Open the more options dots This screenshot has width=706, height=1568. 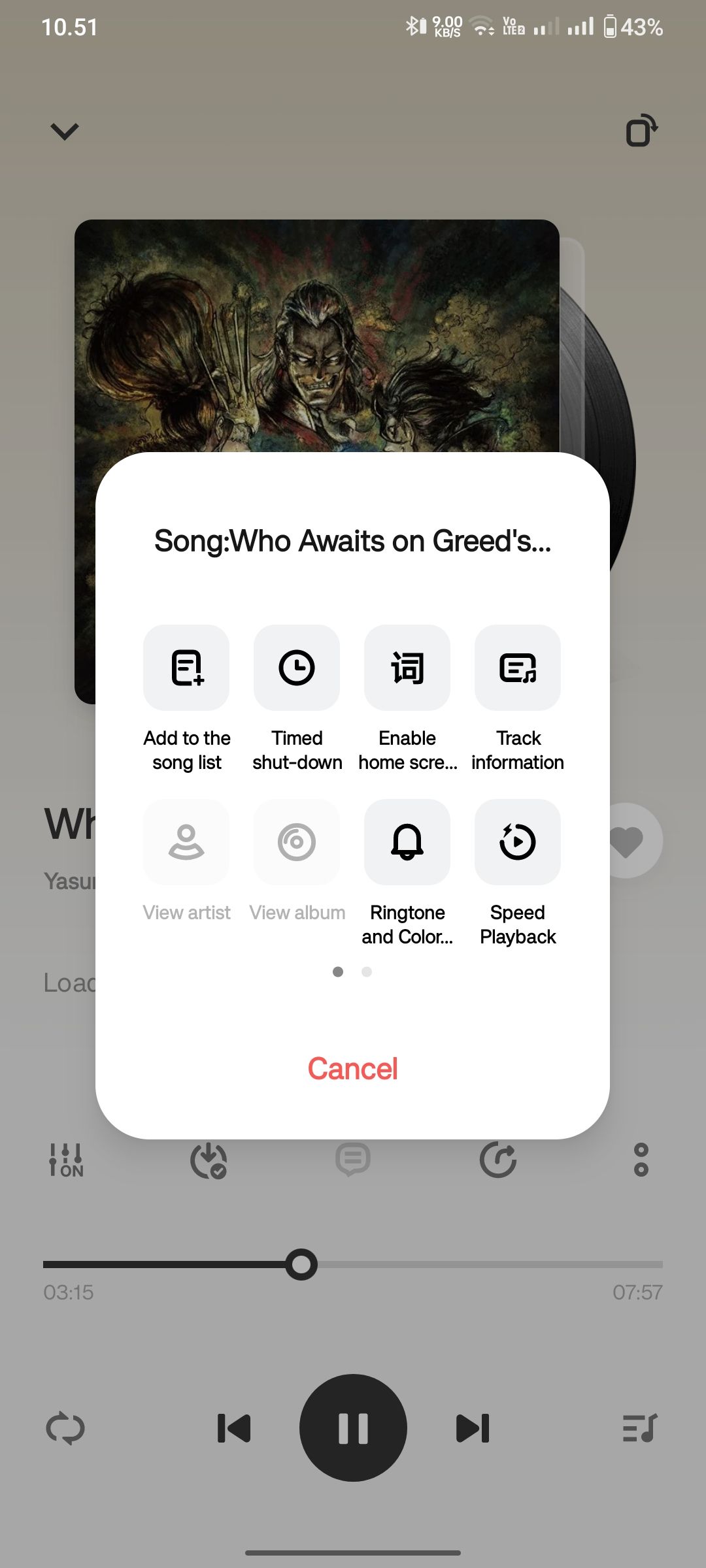point(641,1160)
